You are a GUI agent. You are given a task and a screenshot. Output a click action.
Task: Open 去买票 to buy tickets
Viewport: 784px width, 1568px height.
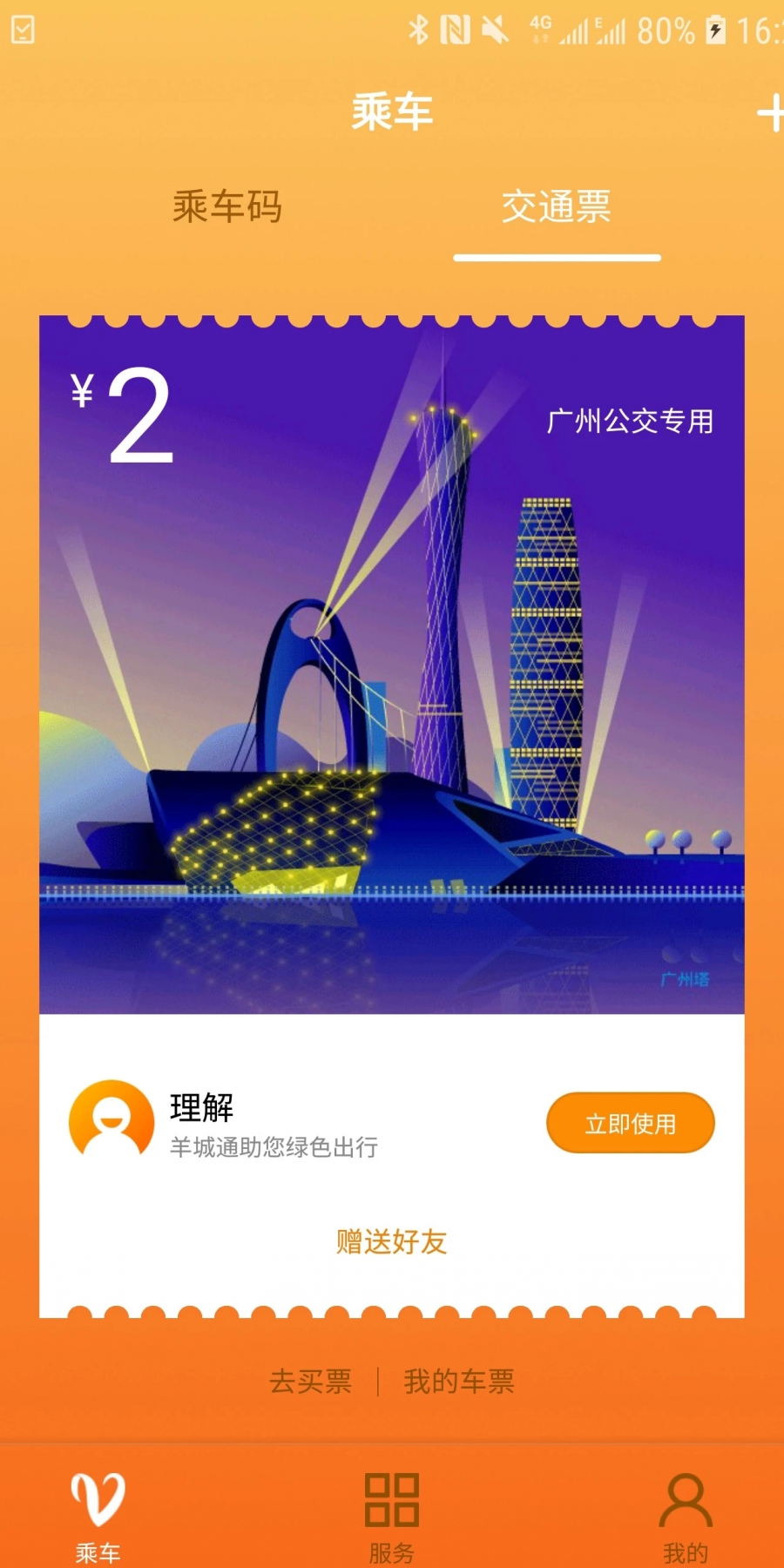point(310,1381)
